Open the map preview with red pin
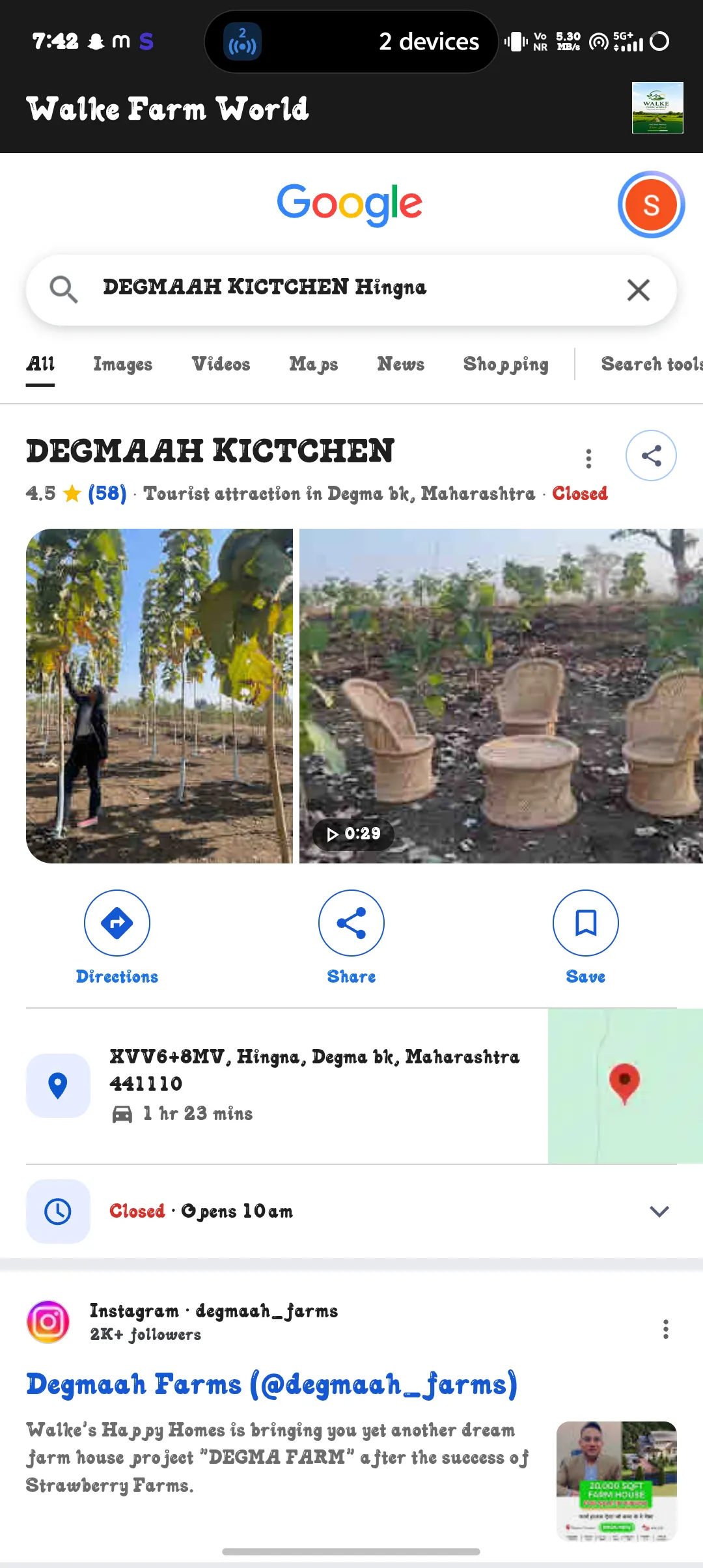Image resolution: width=703 pixels, height=1568 pixels. coord(626,1086)
